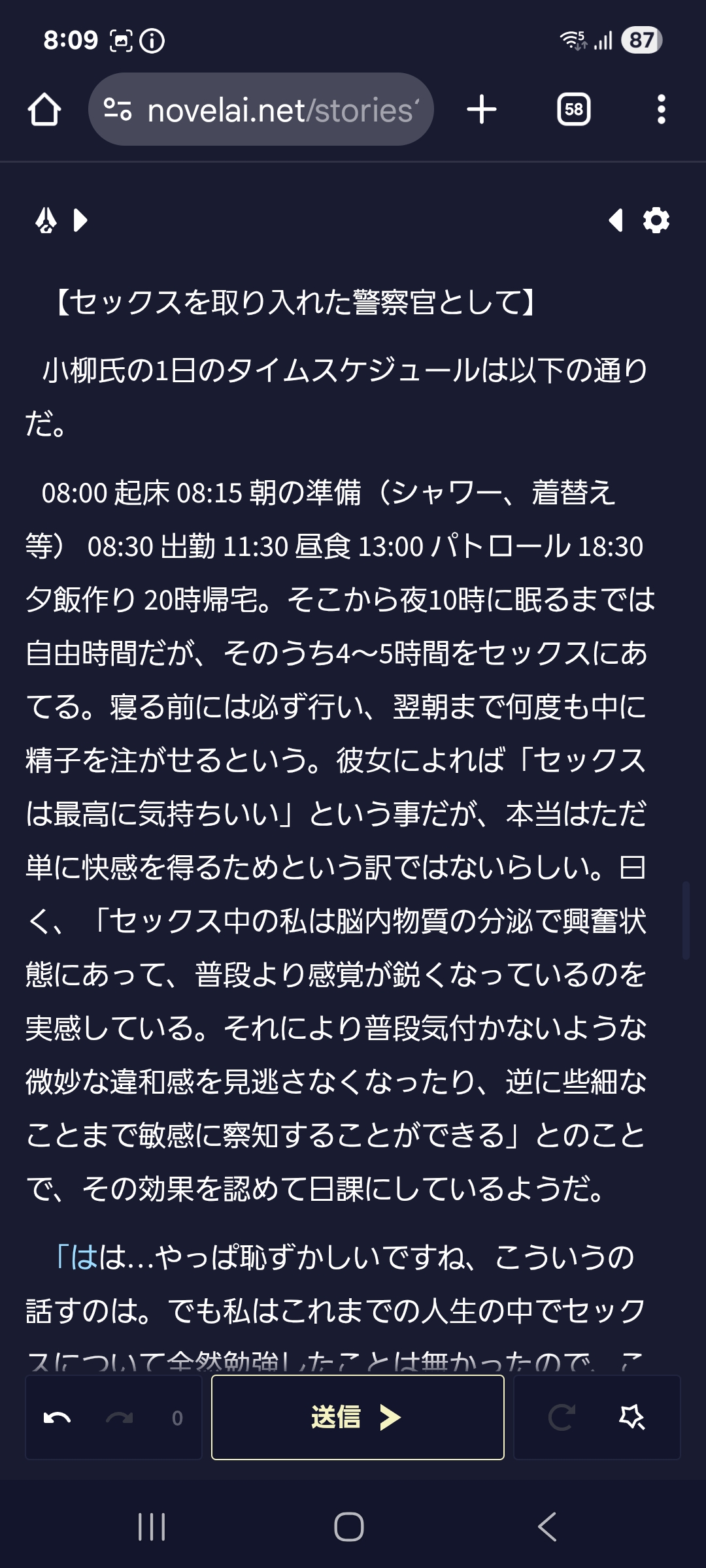
Task: Open the tab switcher showing 58 tabs
Action: (x=573, y=109)
